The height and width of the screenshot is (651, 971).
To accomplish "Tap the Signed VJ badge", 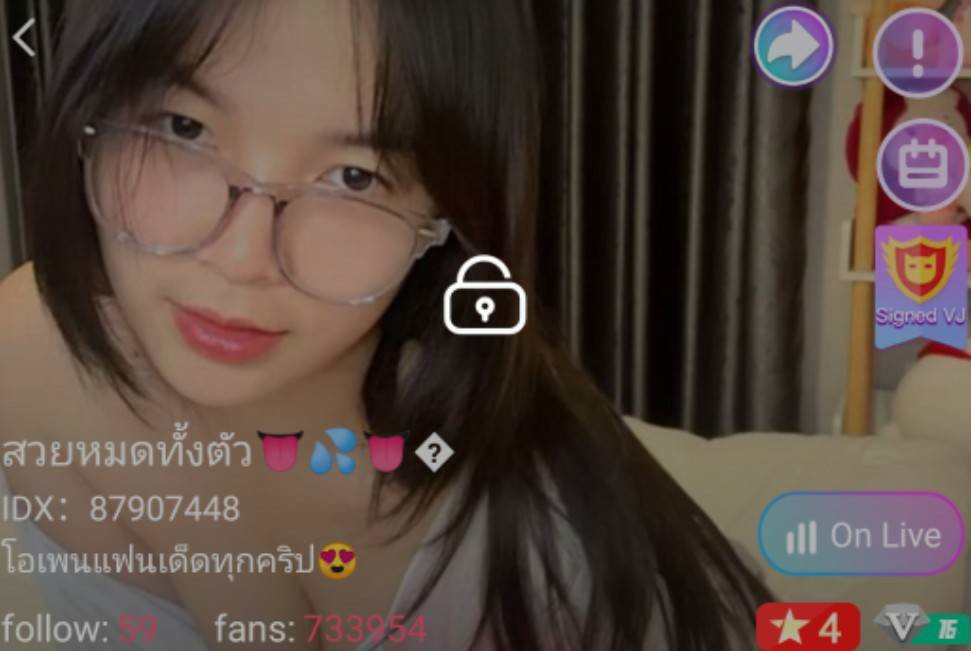I will click(x=921, y=286).
